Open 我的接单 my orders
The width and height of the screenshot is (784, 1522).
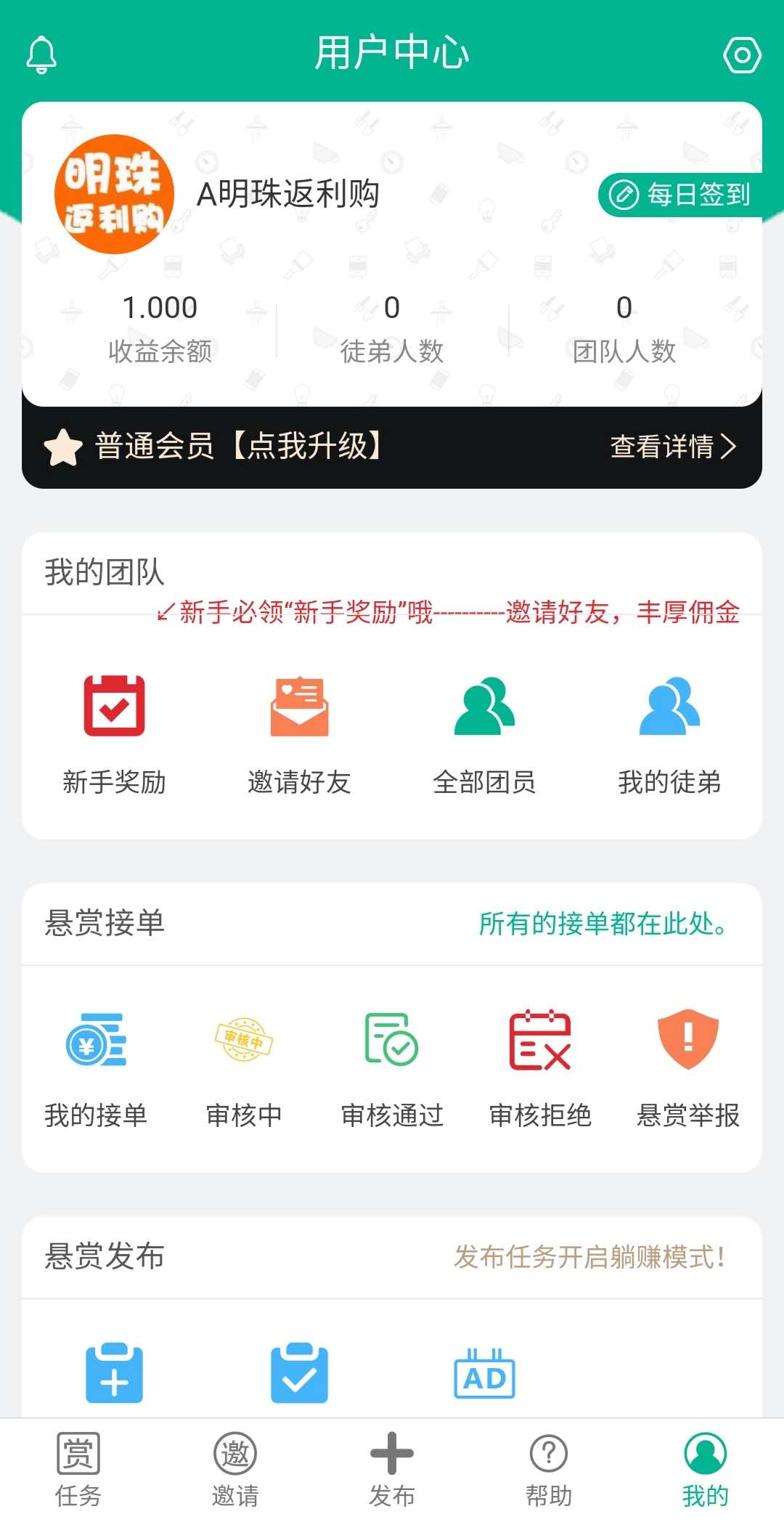point(96,1069)
